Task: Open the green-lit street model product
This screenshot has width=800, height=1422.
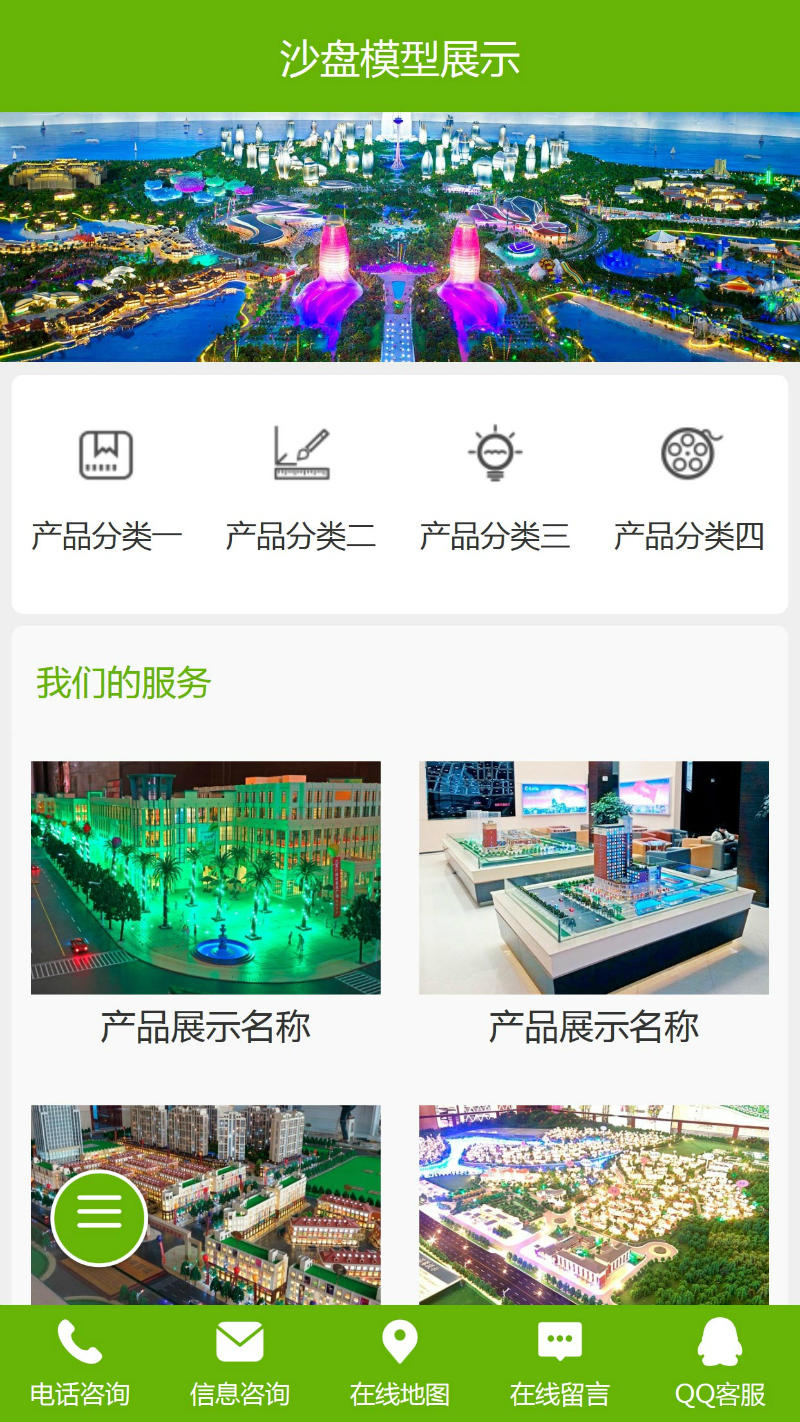Action: [x=206, y=878]
